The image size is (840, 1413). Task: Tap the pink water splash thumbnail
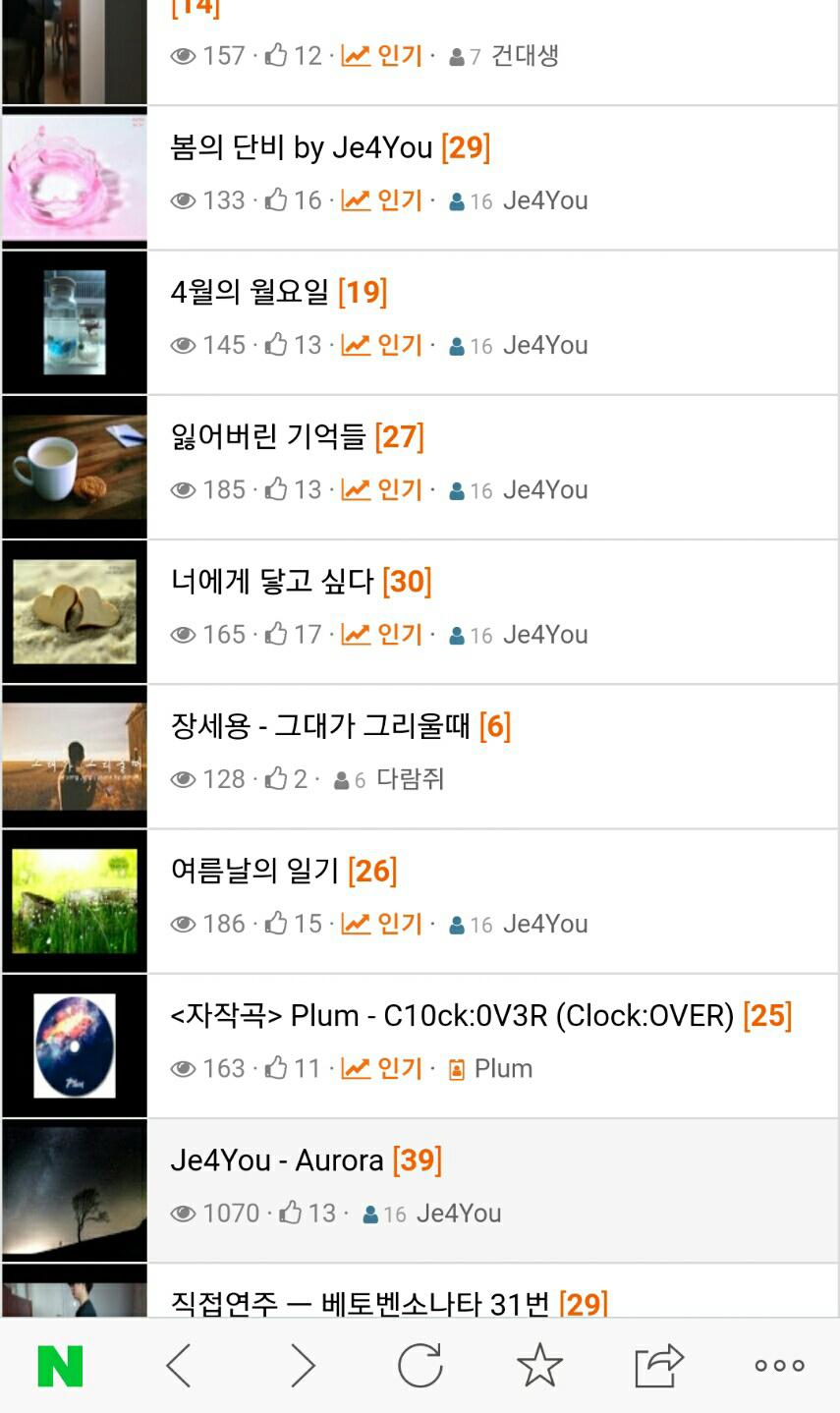tap(75, 178)
